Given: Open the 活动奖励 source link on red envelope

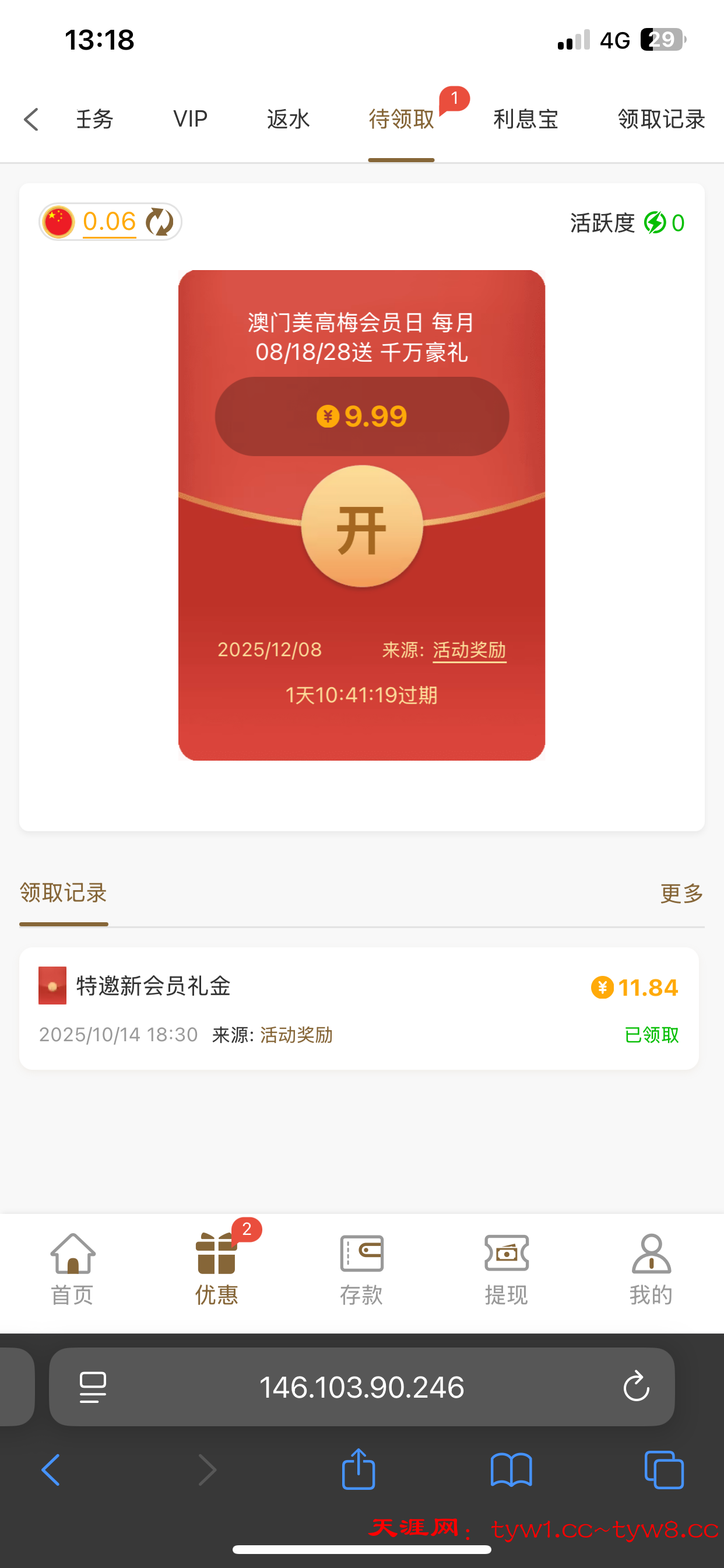Looking at the screenshot, I should (469, 650).
